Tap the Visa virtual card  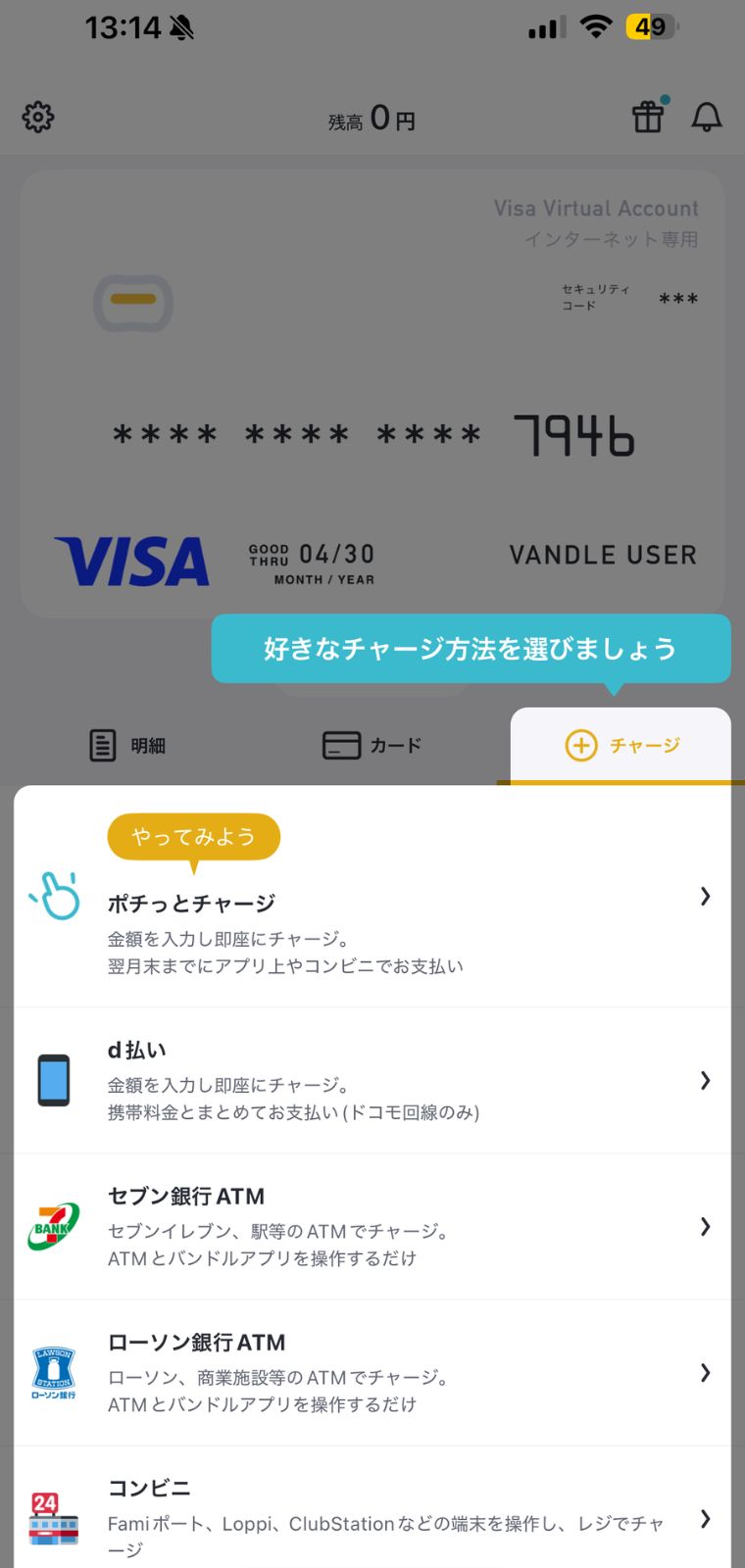point(372,394)
